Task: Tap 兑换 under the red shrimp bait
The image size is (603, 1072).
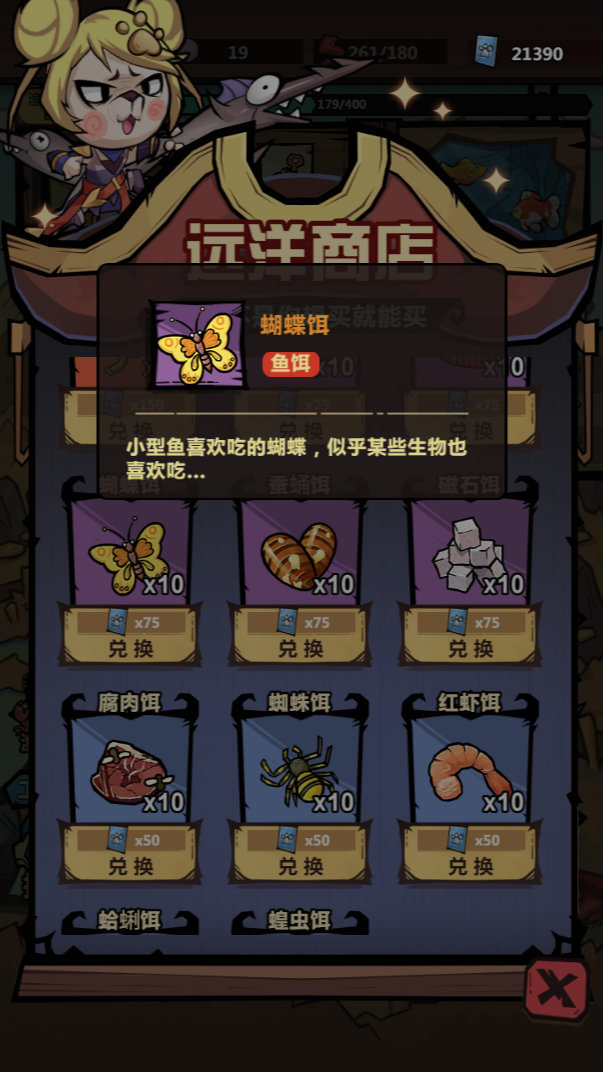Action: [x=471, y=866]
